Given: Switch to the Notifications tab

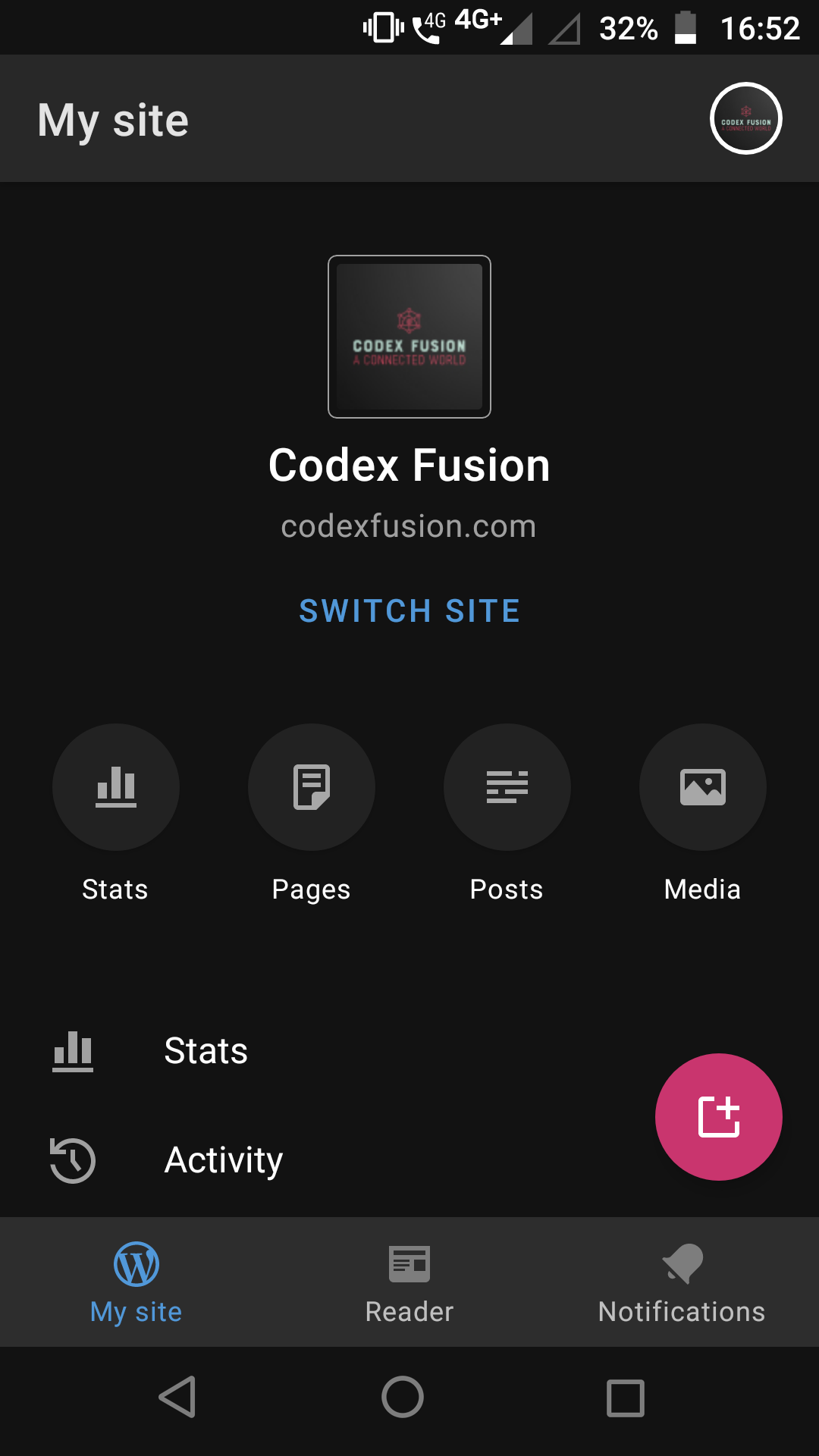Looking at the screenshot, I should [681, 1282].
